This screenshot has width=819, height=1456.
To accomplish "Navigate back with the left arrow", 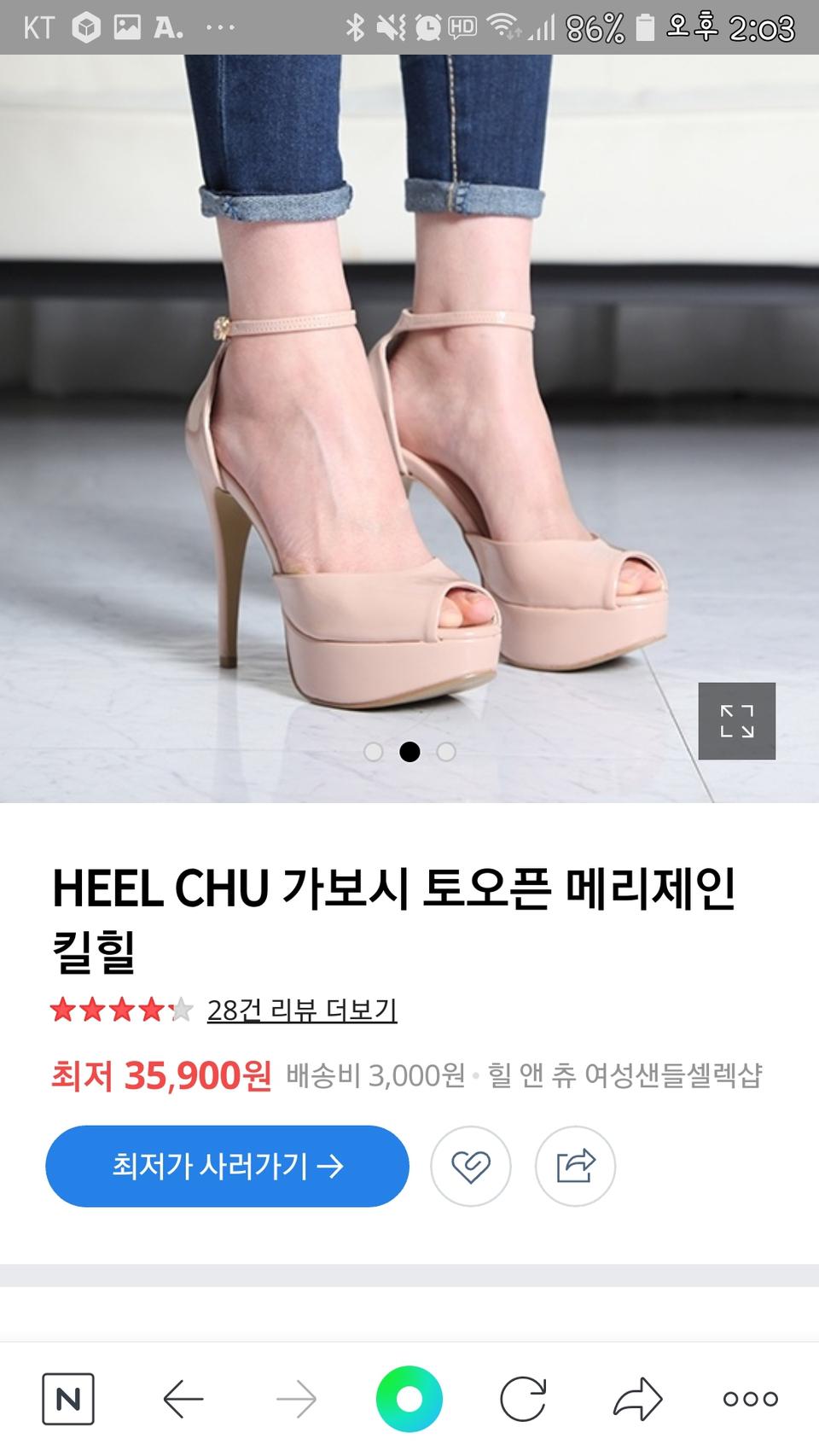I will pos(183,1398).
